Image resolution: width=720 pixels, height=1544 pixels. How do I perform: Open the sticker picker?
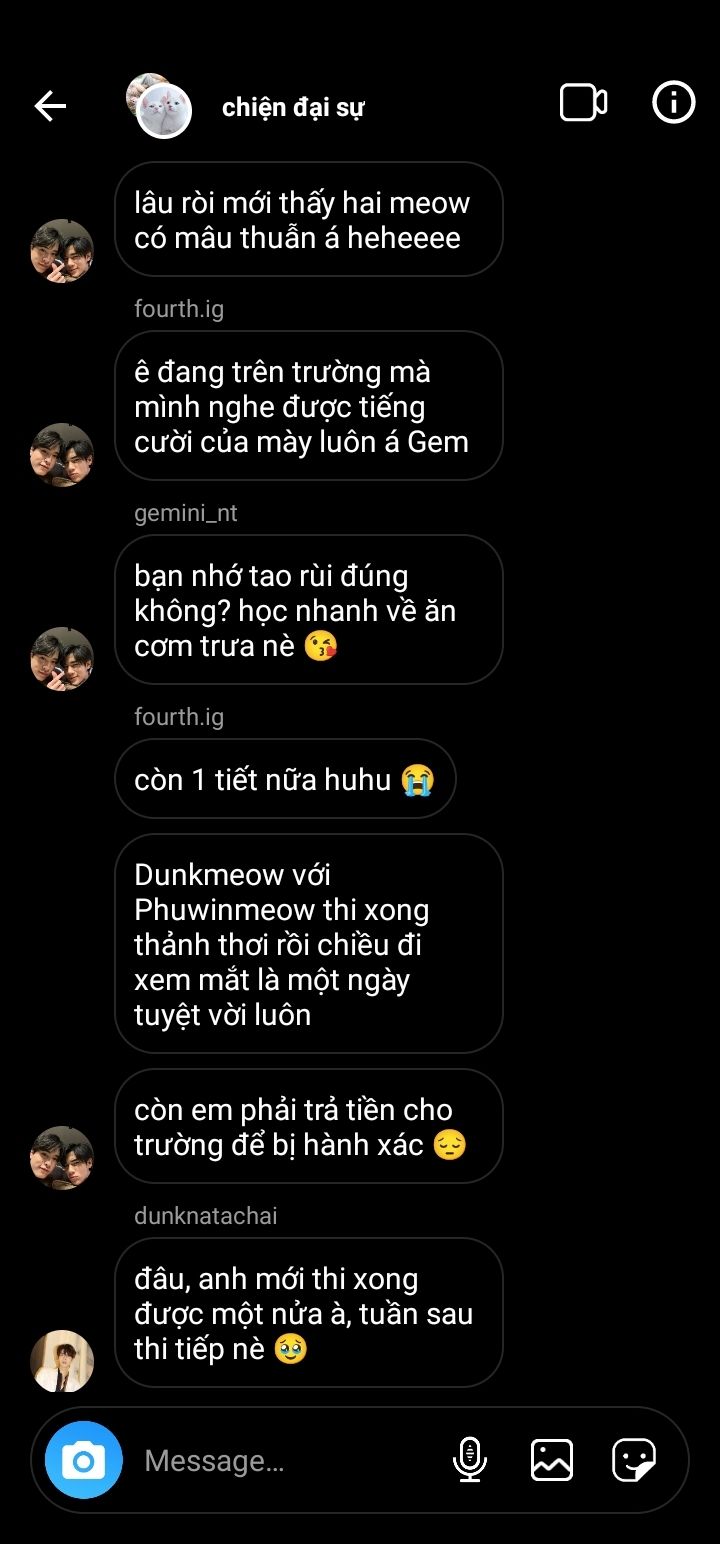click(634, 1460)
